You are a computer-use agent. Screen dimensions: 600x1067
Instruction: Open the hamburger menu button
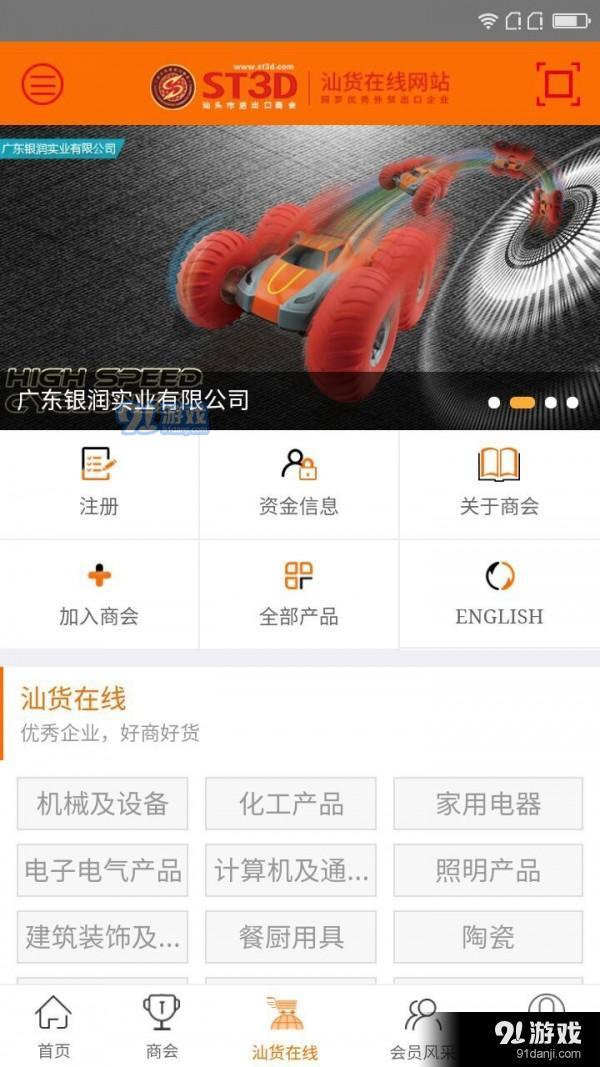pos(42,84)
